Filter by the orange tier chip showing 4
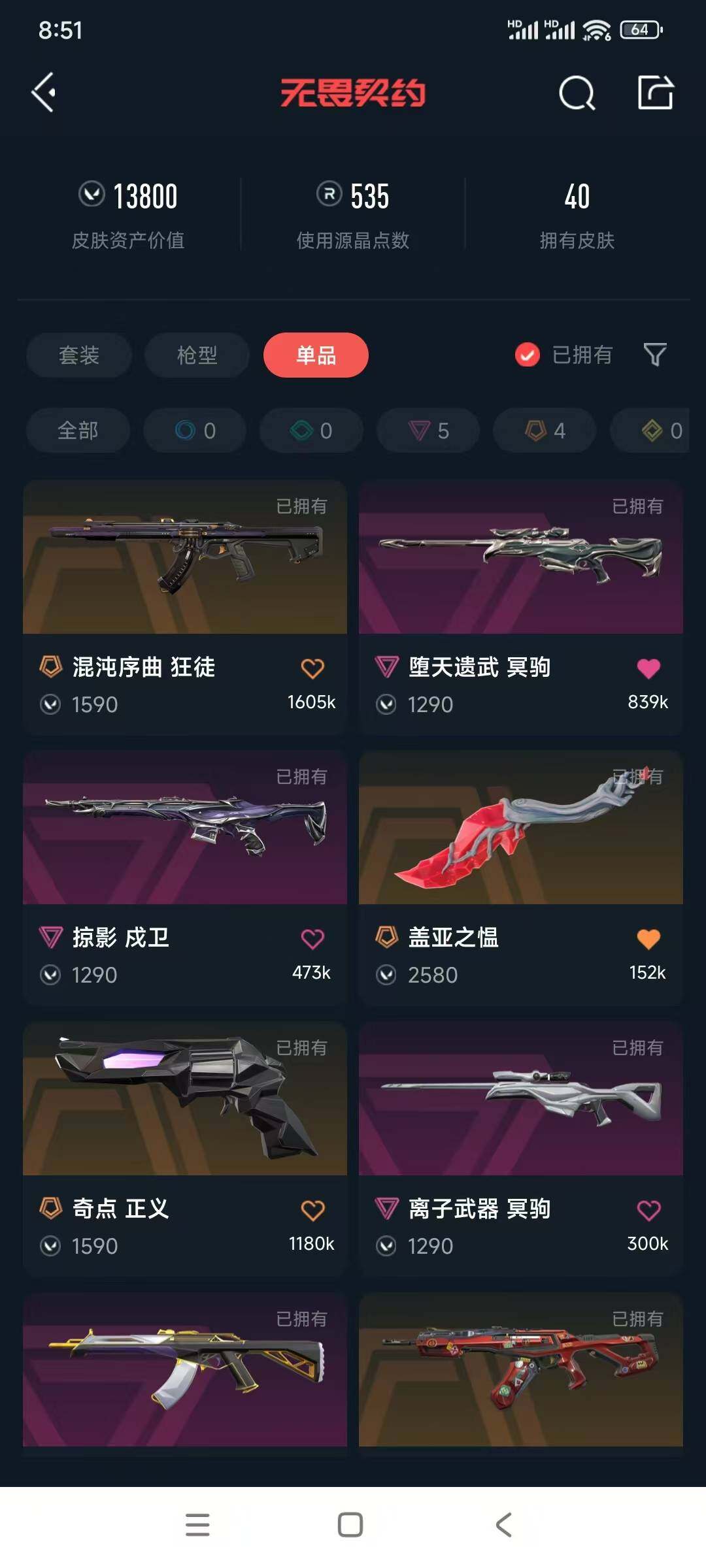This screenshot has width=706, height=1568. point(545,431)
